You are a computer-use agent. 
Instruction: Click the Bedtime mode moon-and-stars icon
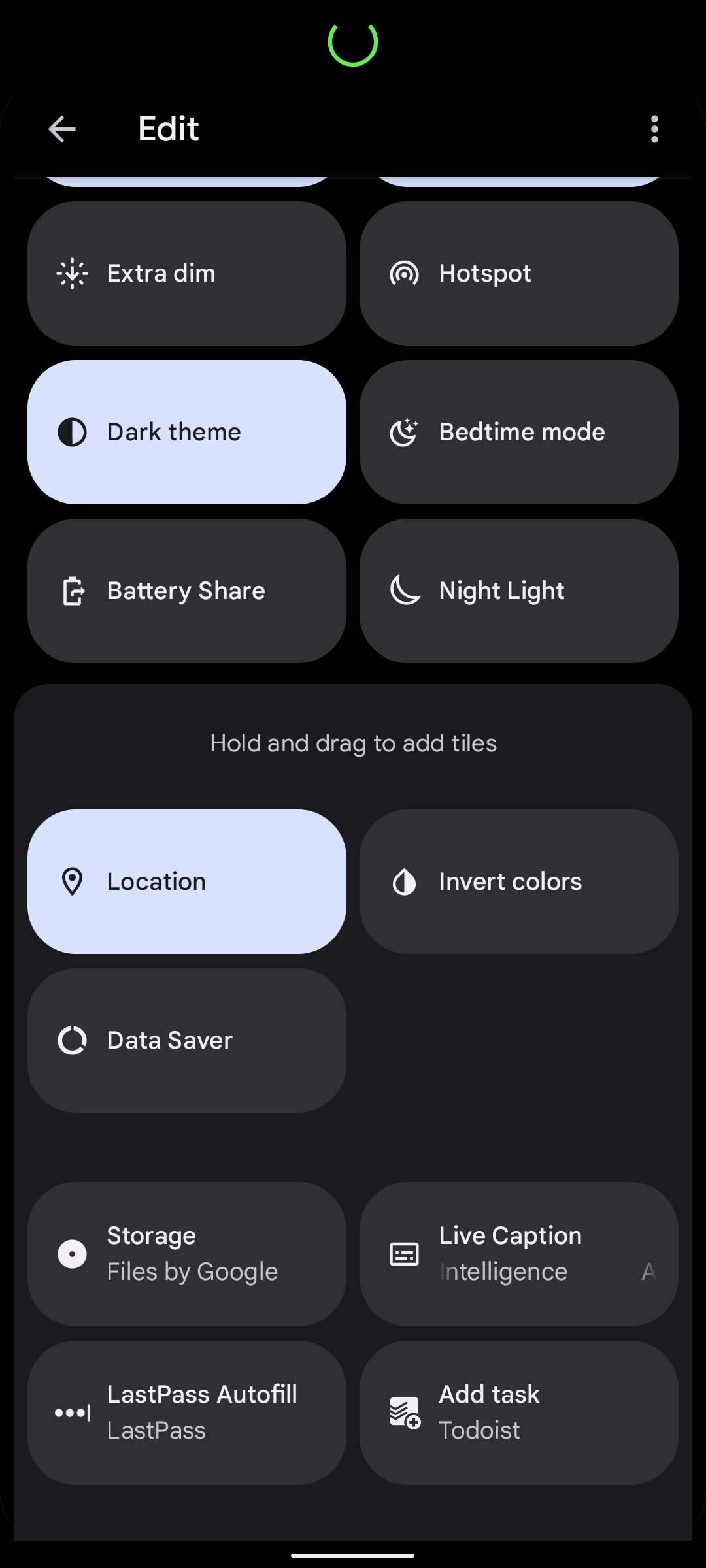(403, 431)
